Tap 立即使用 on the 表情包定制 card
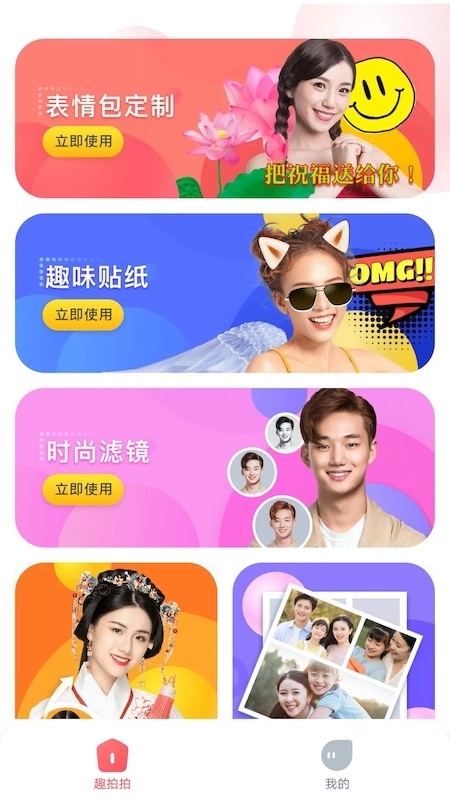Viewport: 450px width, 800px height. (x=83, y=141)
